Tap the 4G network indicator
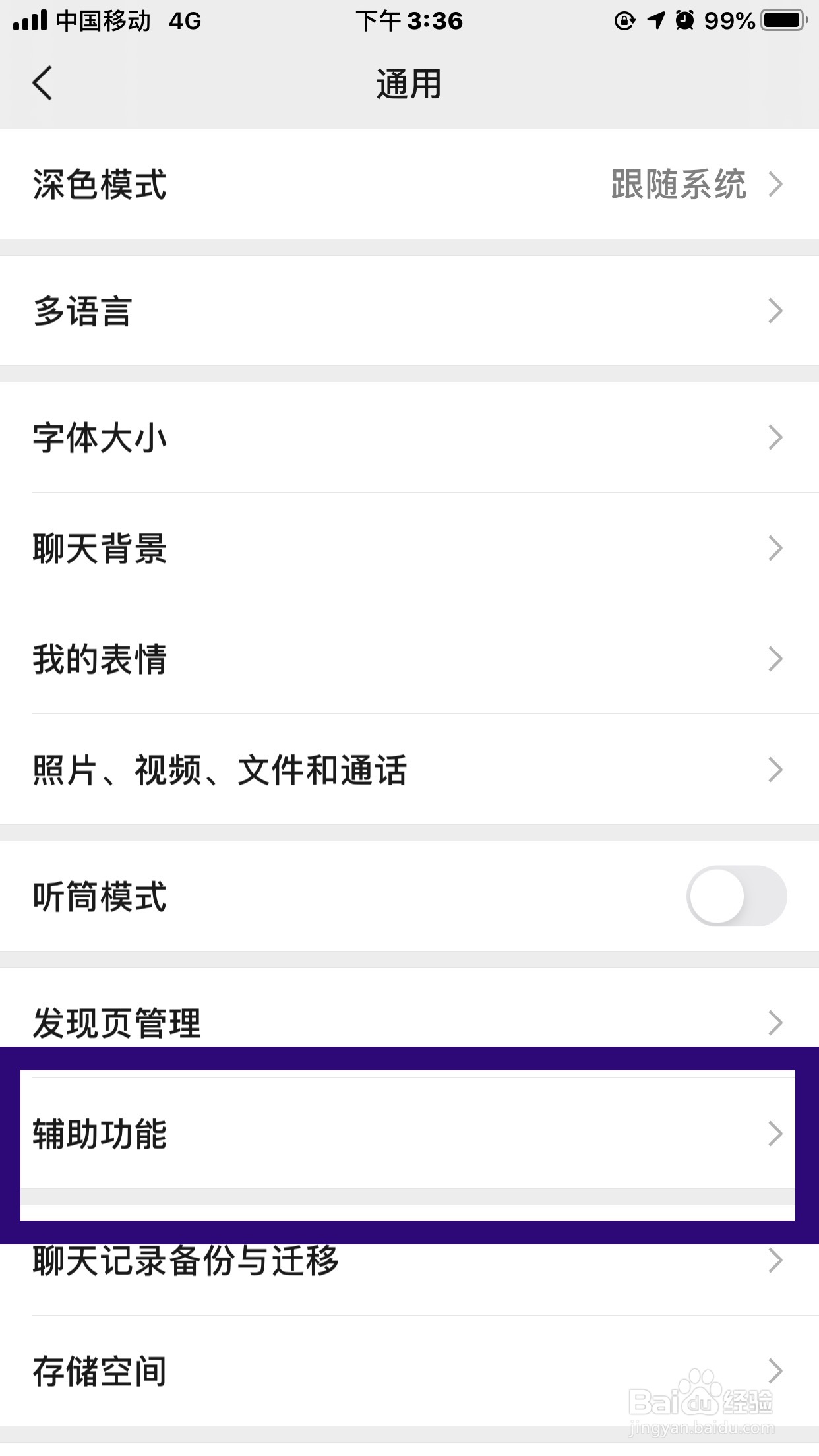This screenshot has height=1456, width=819. 183,20
